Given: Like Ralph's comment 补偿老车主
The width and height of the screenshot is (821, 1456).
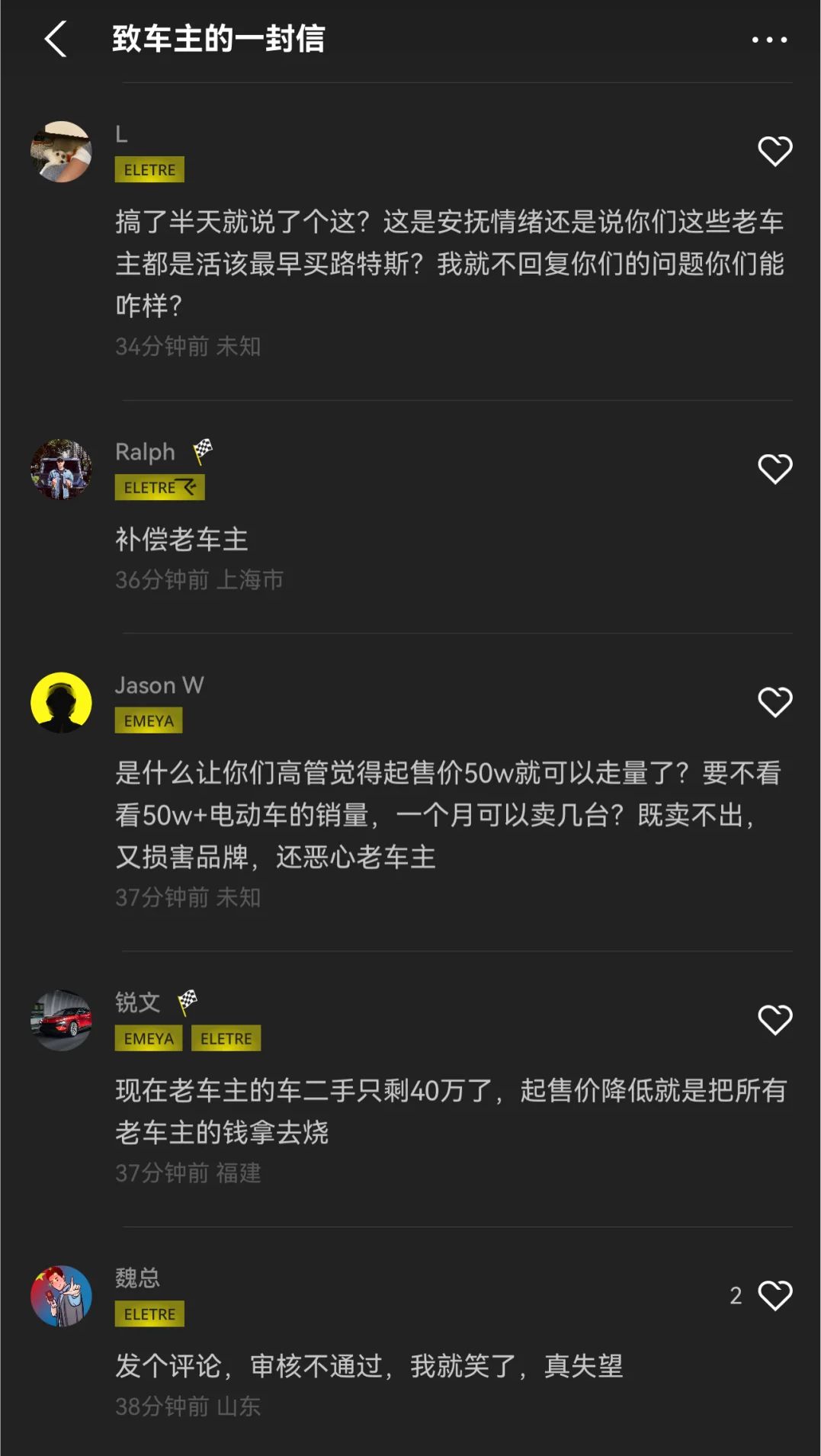Looking at the screenshot, I should pos(774,469).
